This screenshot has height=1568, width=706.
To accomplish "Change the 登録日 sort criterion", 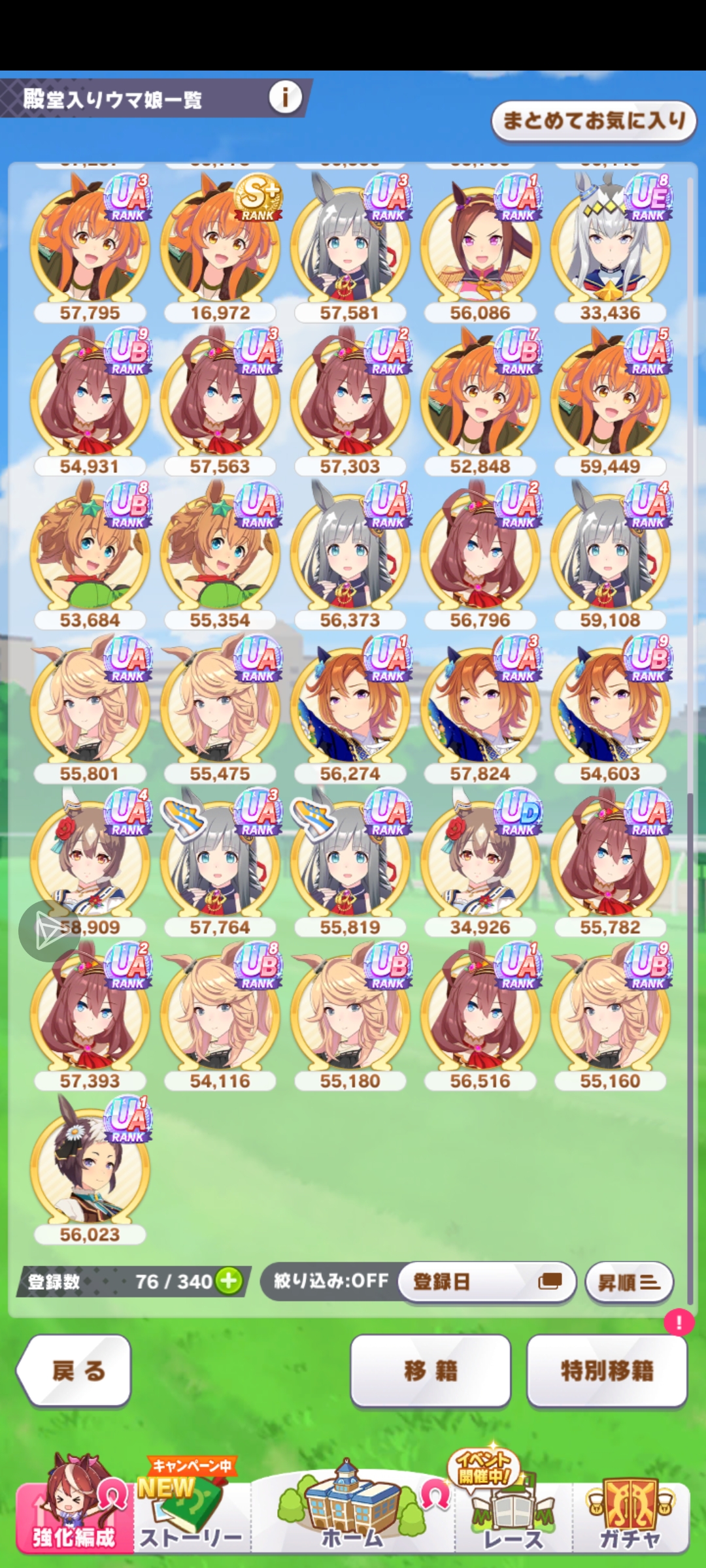I will click(x=486, y=1282).
